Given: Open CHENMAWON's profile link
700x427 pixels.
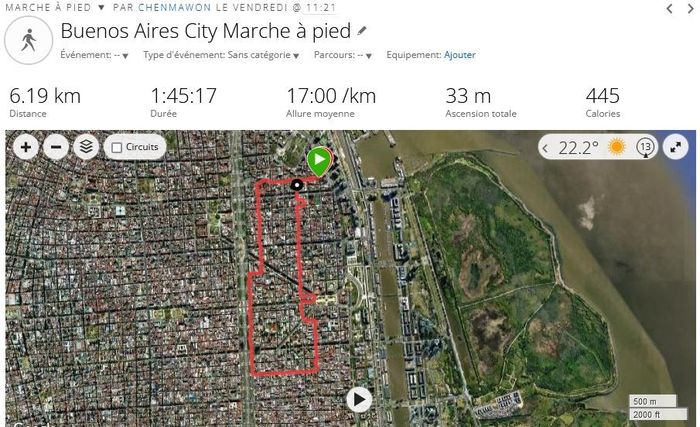Looking at the screenshot, I should pos(168,7).
